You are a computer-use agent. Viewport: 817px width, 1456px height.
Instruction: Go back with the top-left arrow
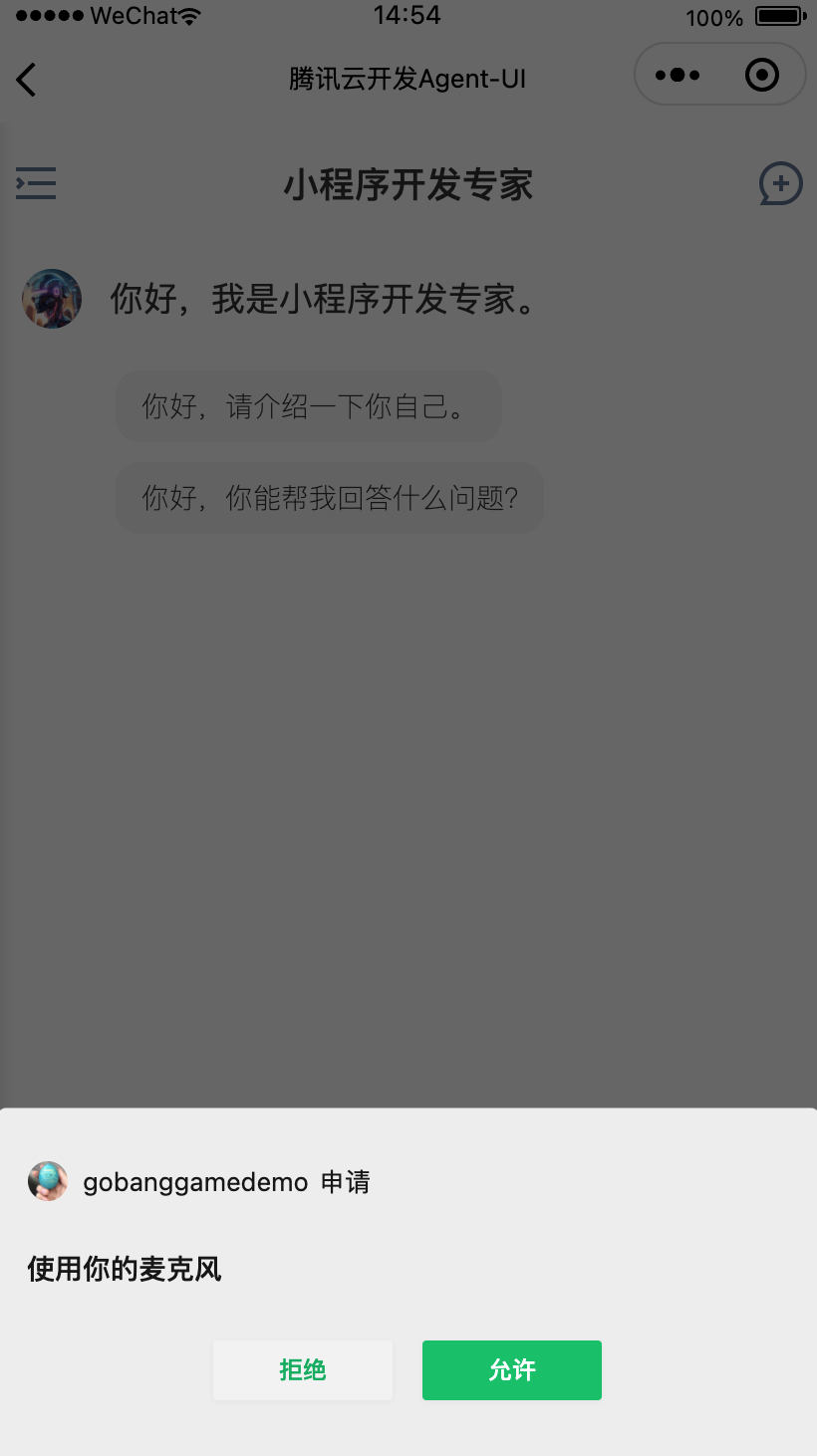point(27,80)
